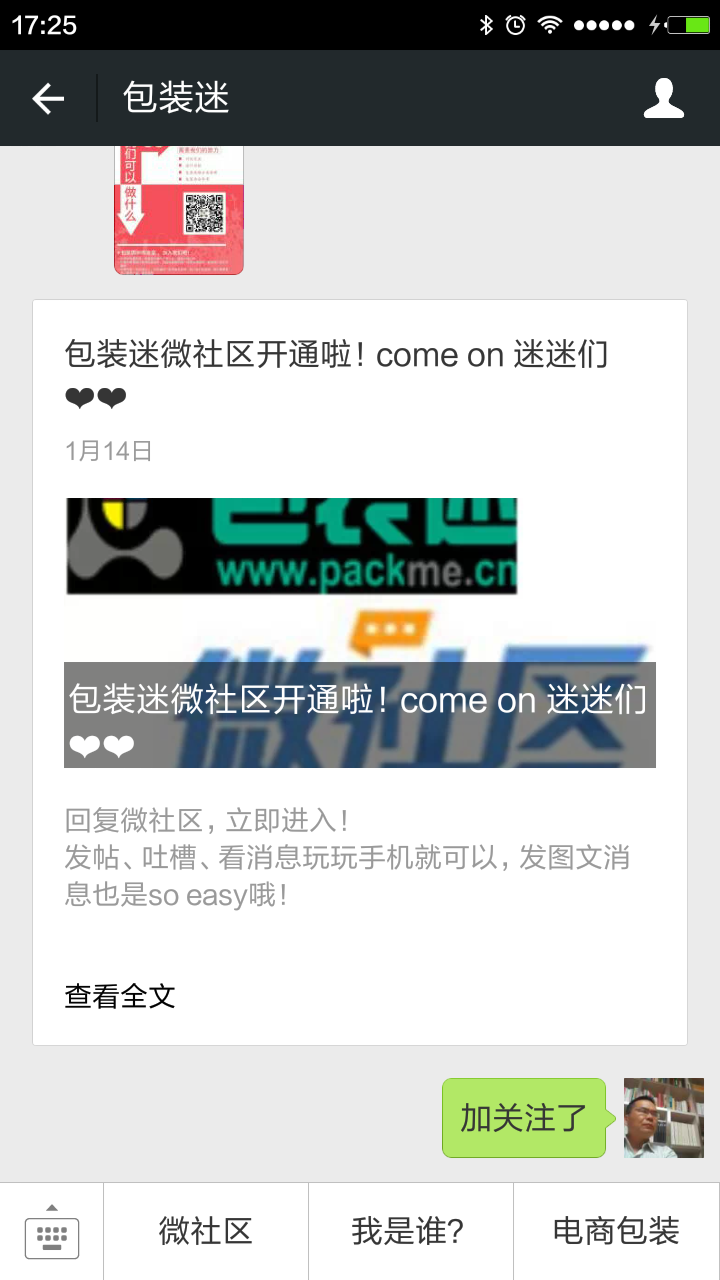Open the packme.cn banner image

click(x=294, y=545)
